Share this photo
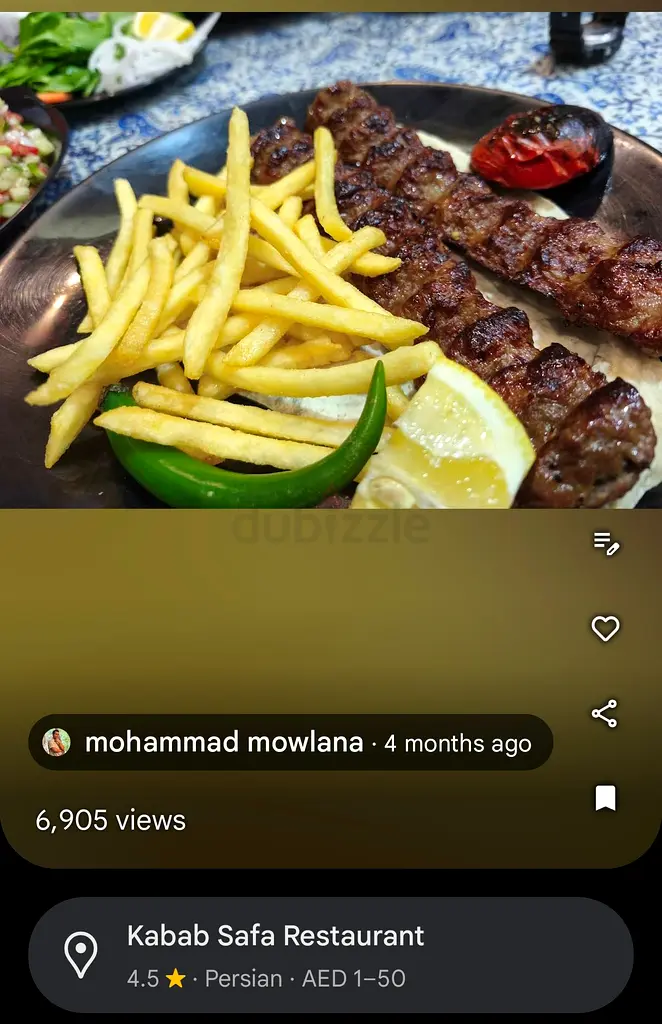Viewport: 662px width, 1024px height. point(604,713)
